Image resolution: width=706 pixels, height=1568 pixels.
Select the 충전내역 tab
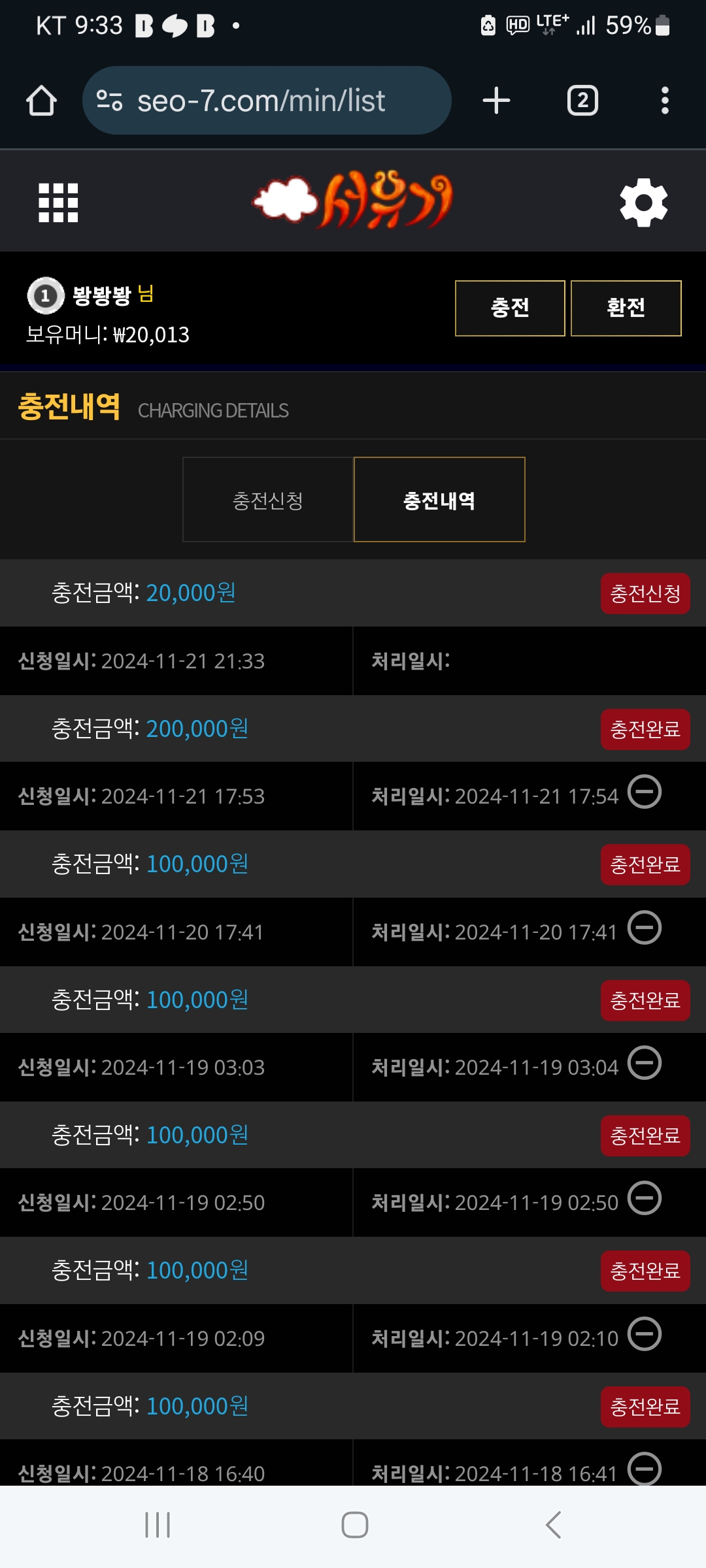(439, 500)
